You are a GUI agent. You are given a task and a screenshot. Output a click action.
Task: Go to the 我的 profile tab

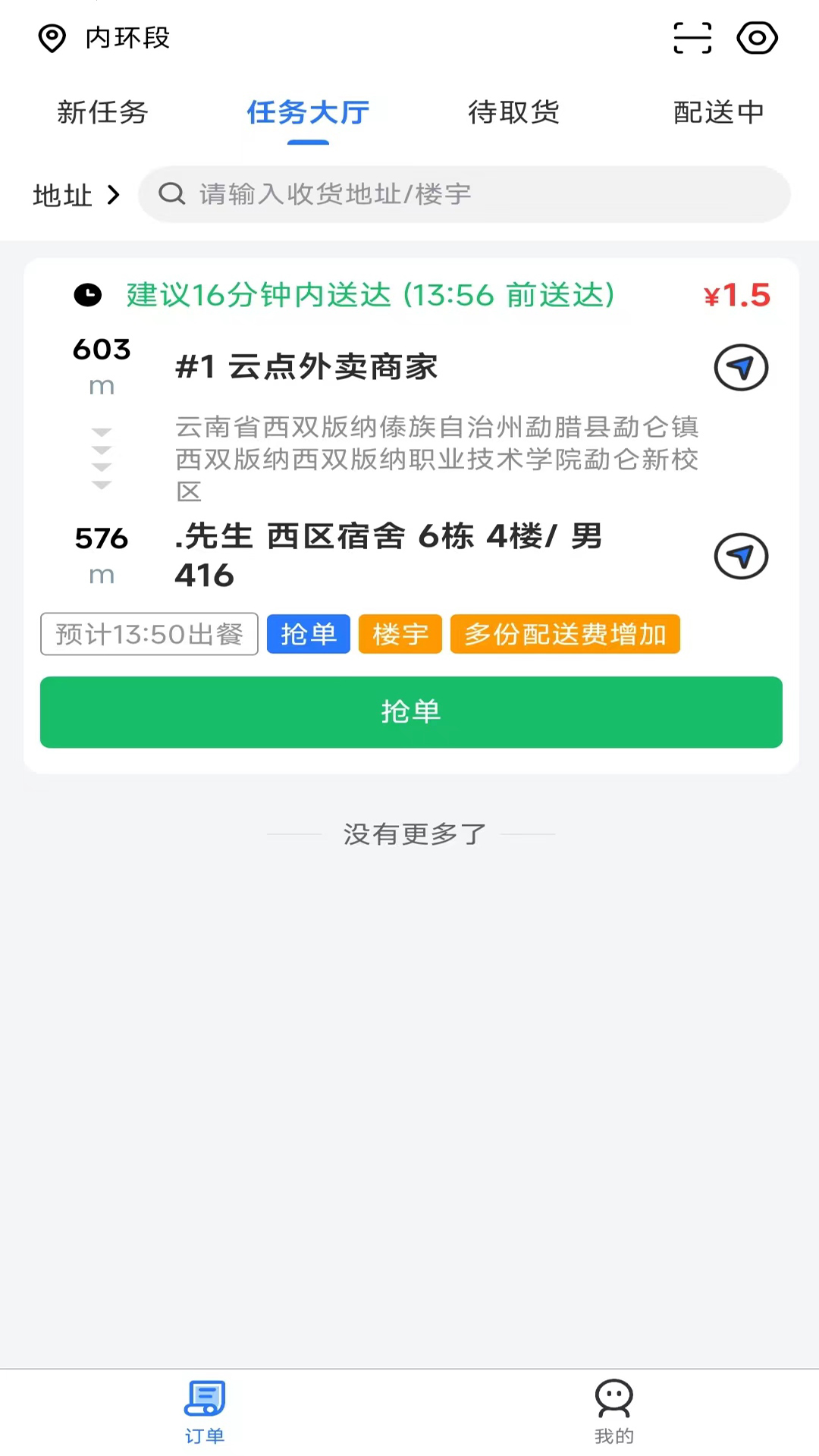point(613,1412)
